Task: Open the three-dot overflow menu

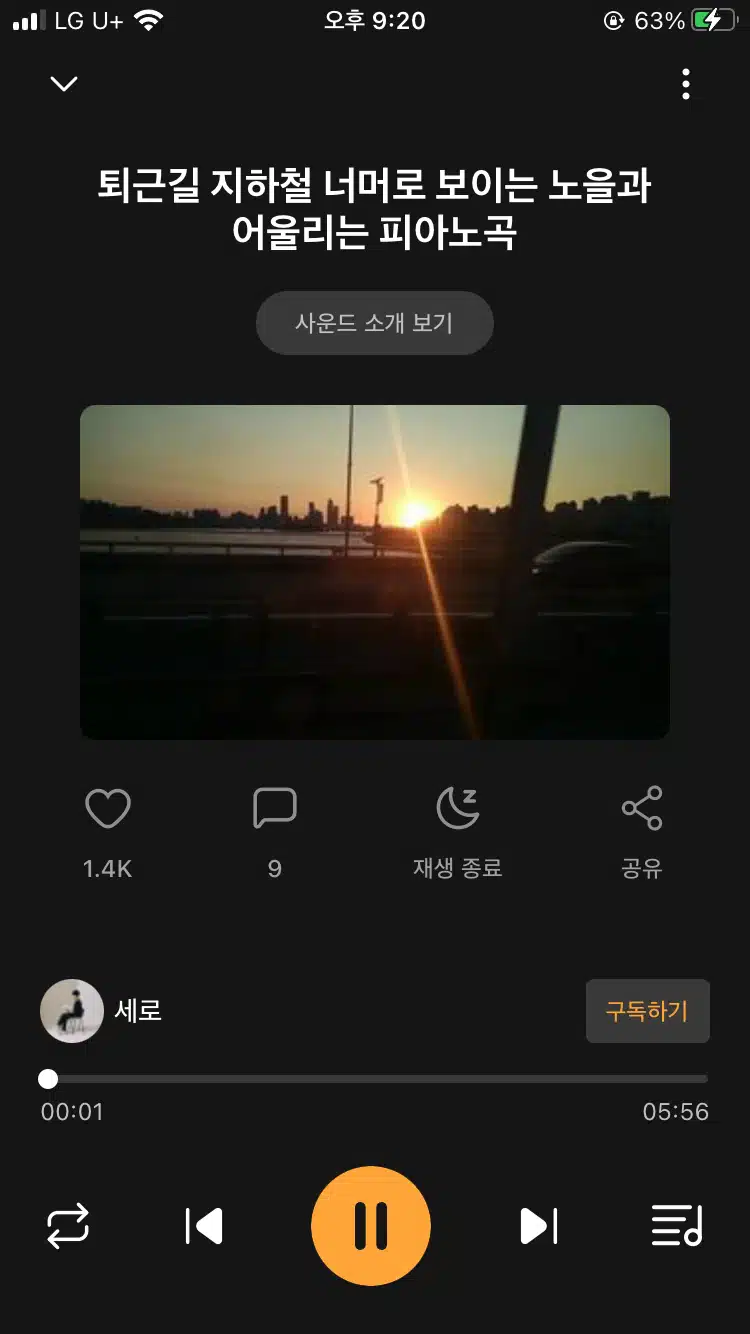Action: [686, 84]
